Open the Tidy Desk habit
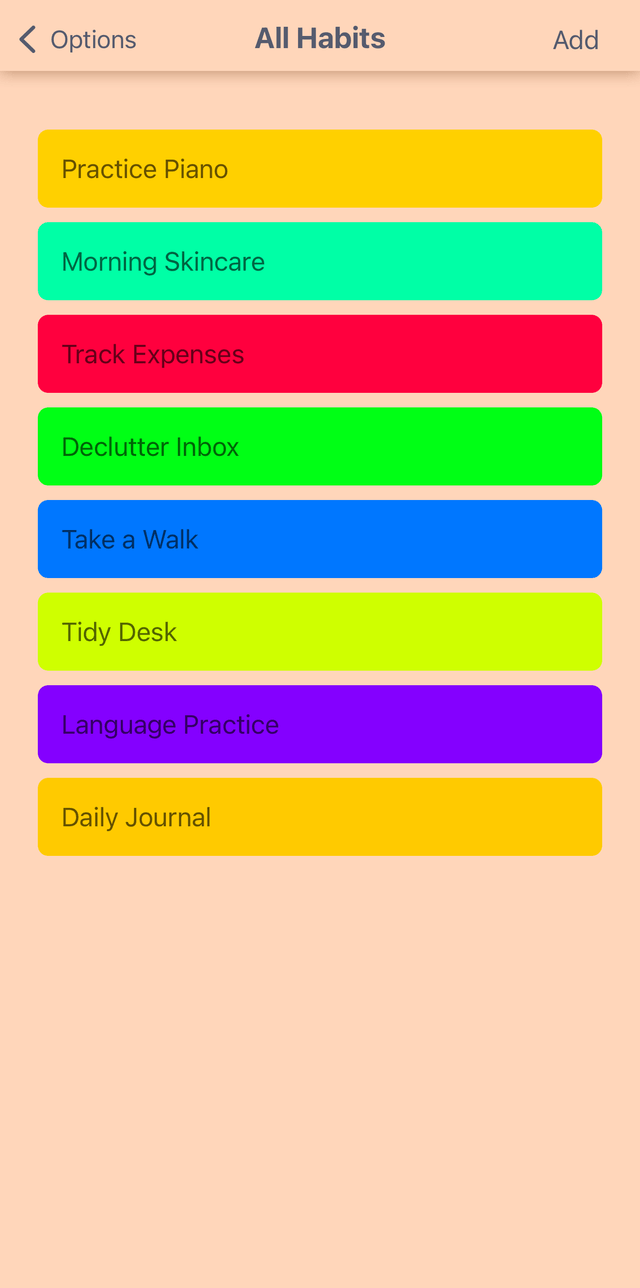This screenshot has height=1288, width=640. pos(320,632)
